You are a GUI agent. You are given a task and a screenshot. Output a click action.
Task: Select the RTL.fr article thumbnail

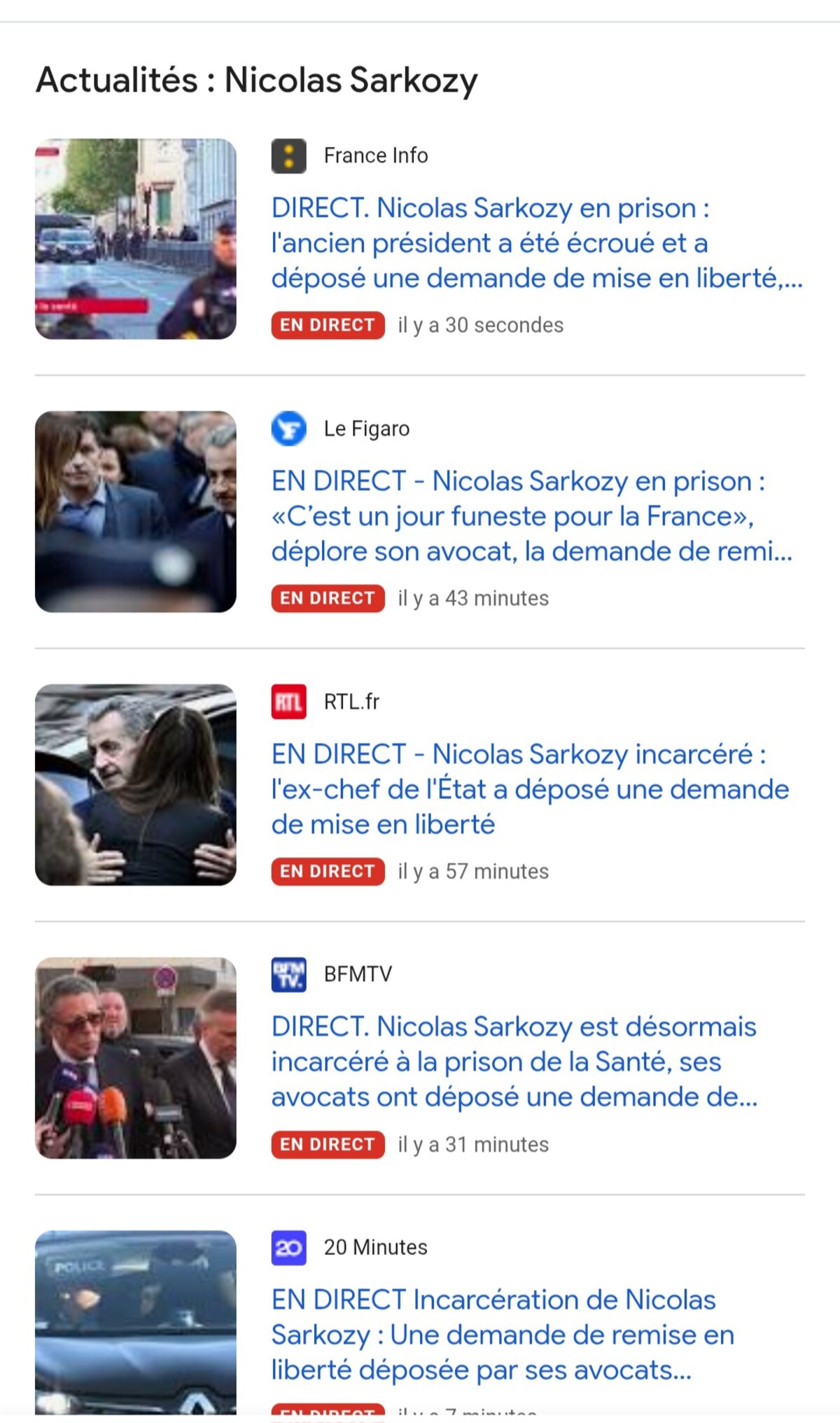tap(136, 785)
